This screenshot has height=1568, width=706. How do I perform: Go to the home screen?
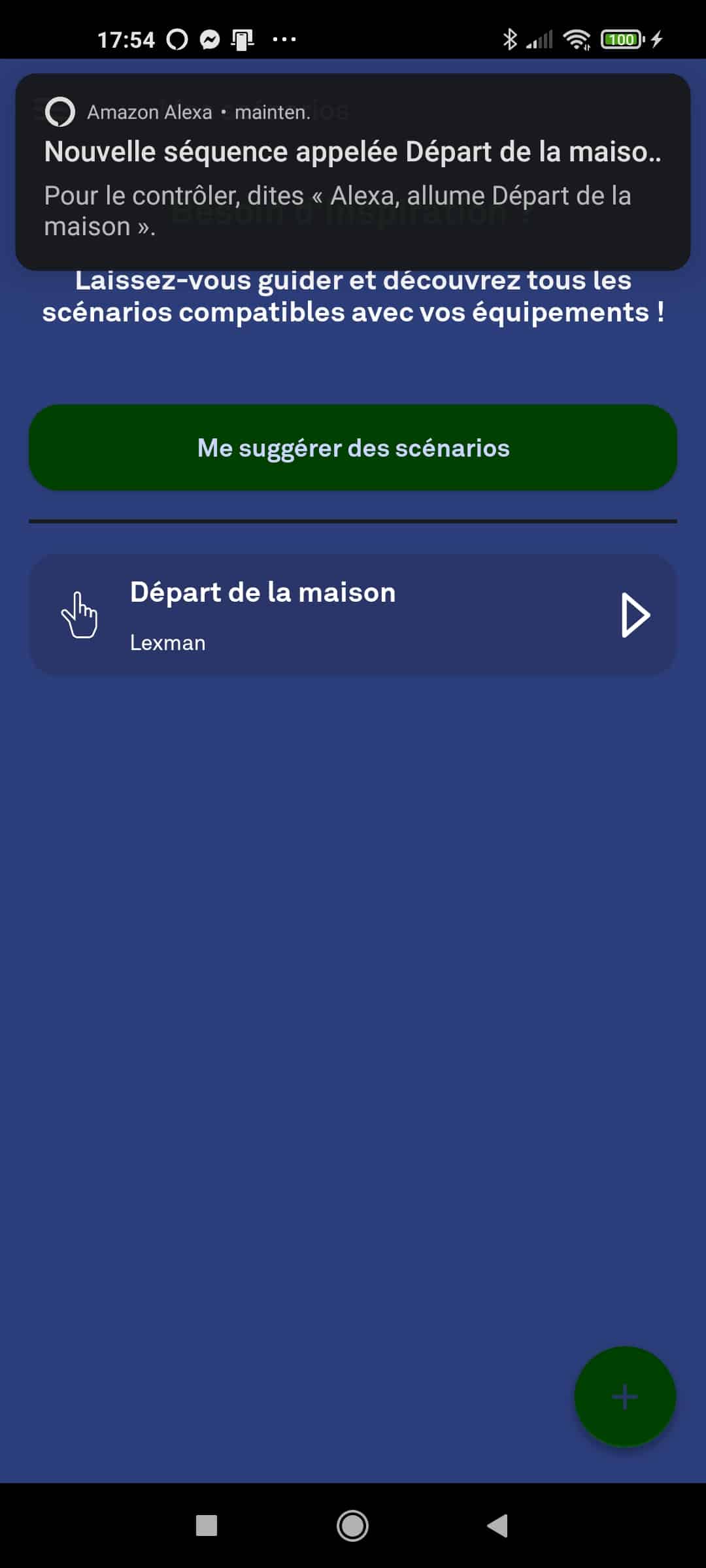coord(352,1526)
